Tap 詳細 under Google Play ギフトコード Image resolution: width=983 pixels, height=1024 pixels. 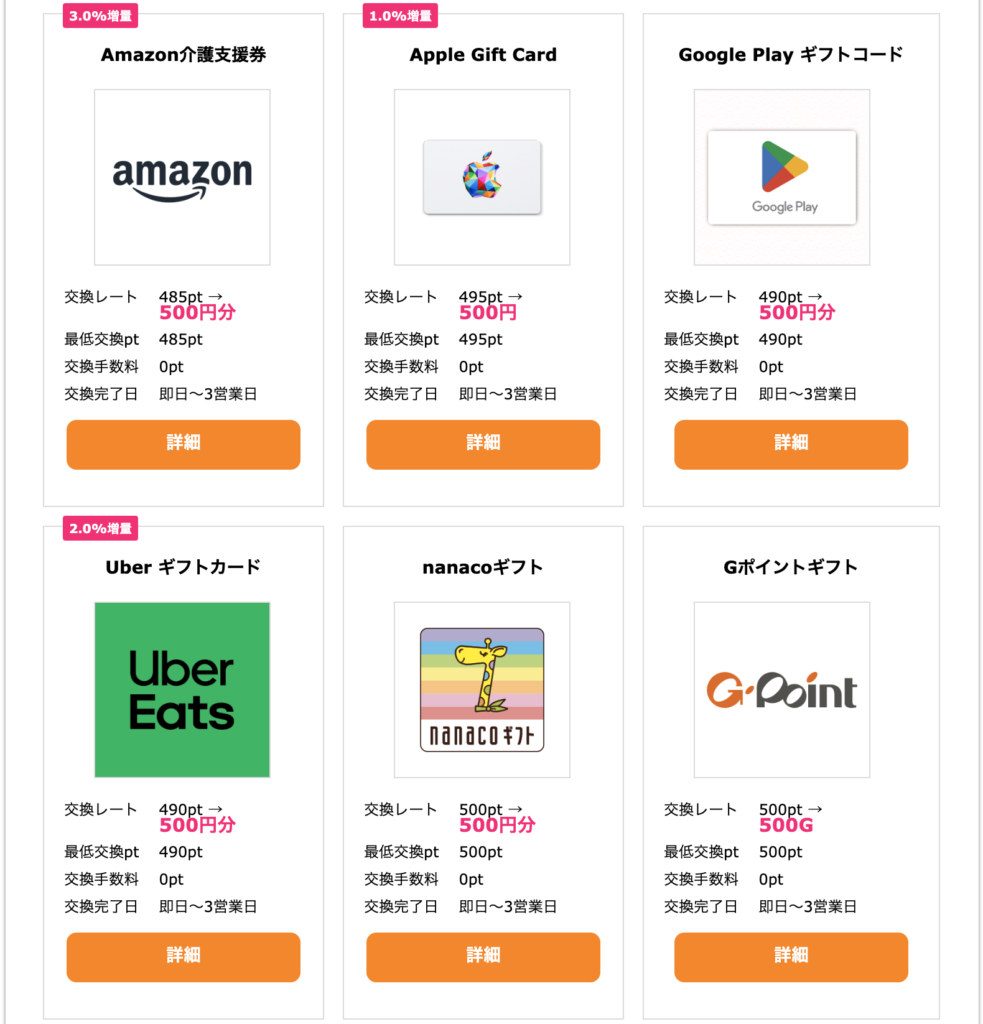coord(791,444)
